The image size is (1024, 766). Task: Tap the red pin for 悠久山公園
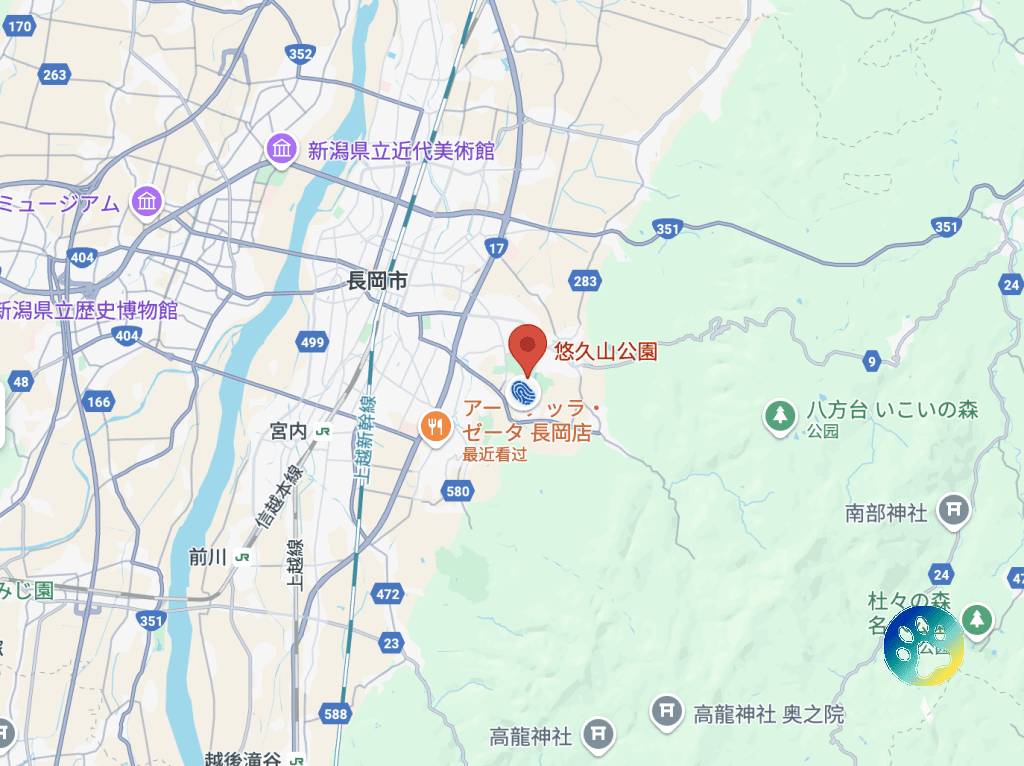pos(527,346)
